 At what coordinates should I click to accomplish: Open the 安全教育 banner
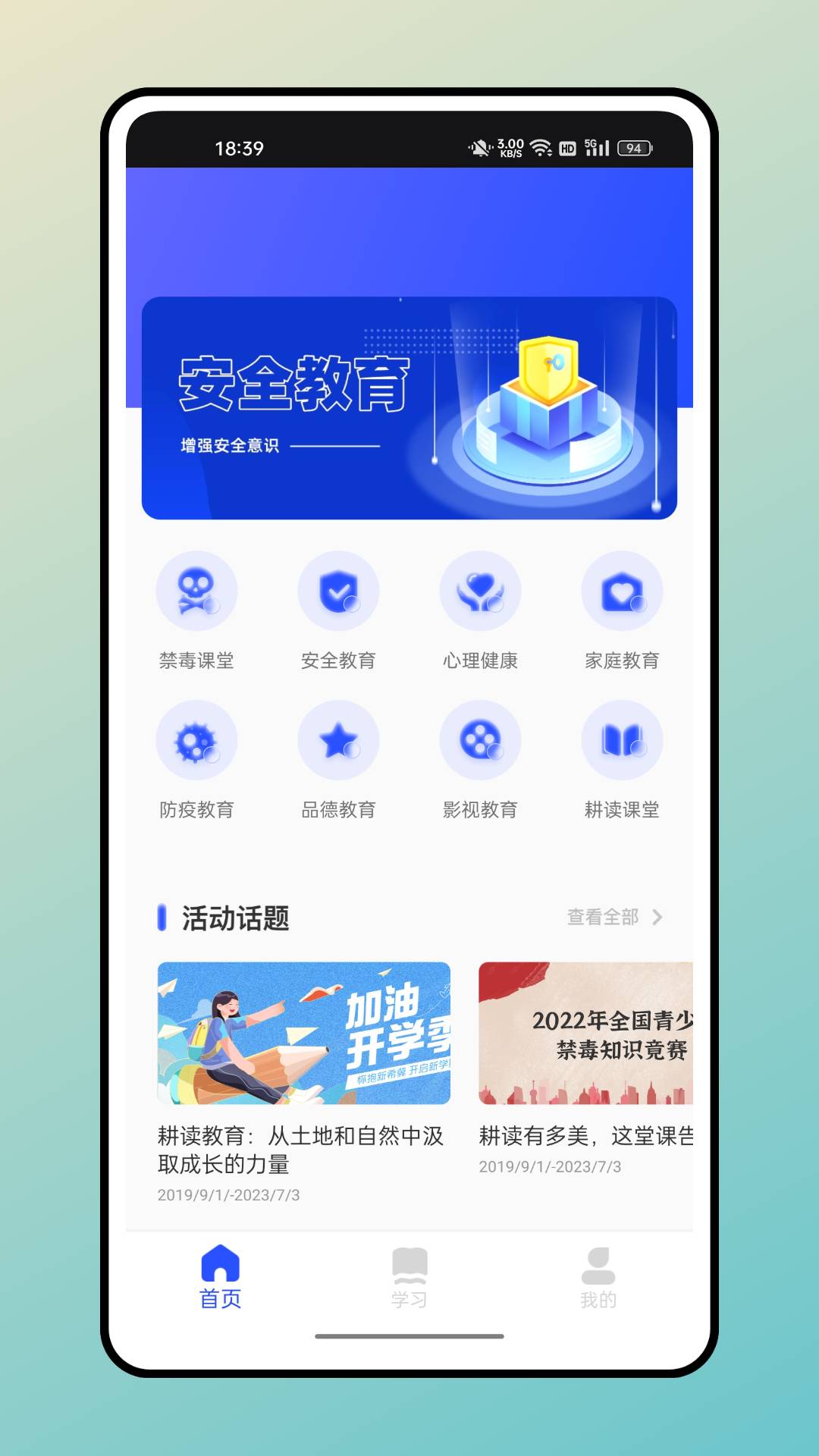[409, 408]
